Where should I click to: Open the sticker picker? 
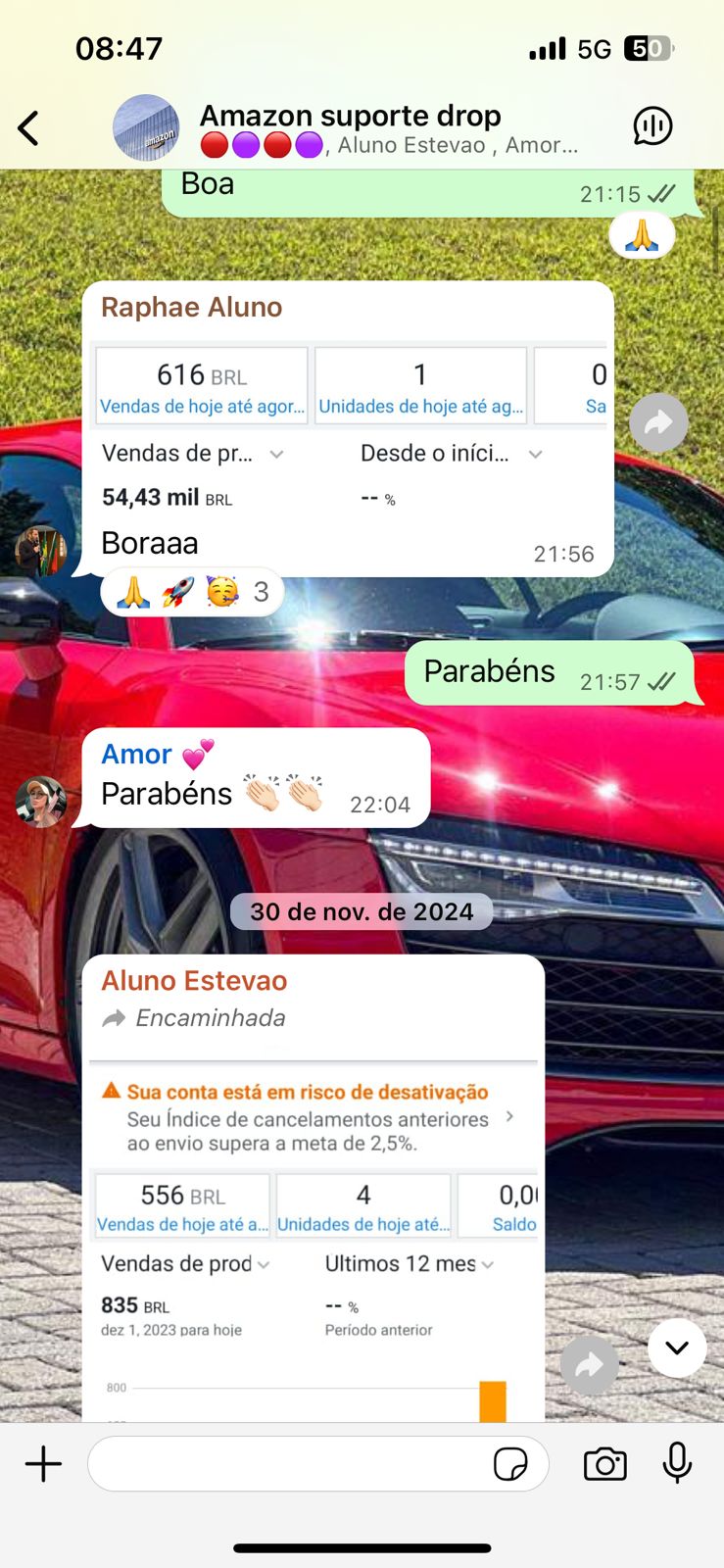pyautogui.click(x=510, y=1464)
